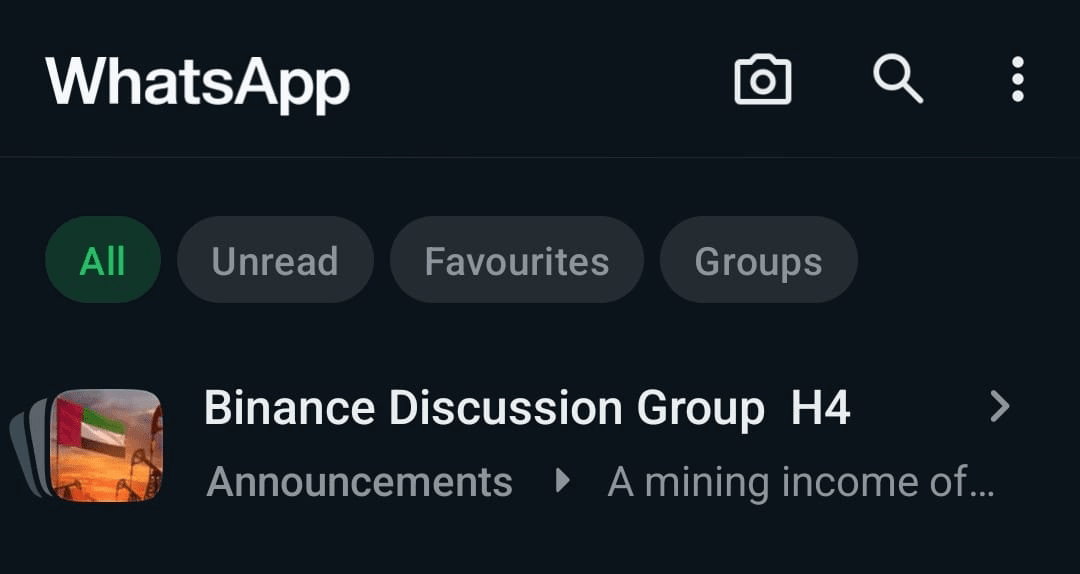Tap the chevron beside Binance Discussion Group

point(999,407)
